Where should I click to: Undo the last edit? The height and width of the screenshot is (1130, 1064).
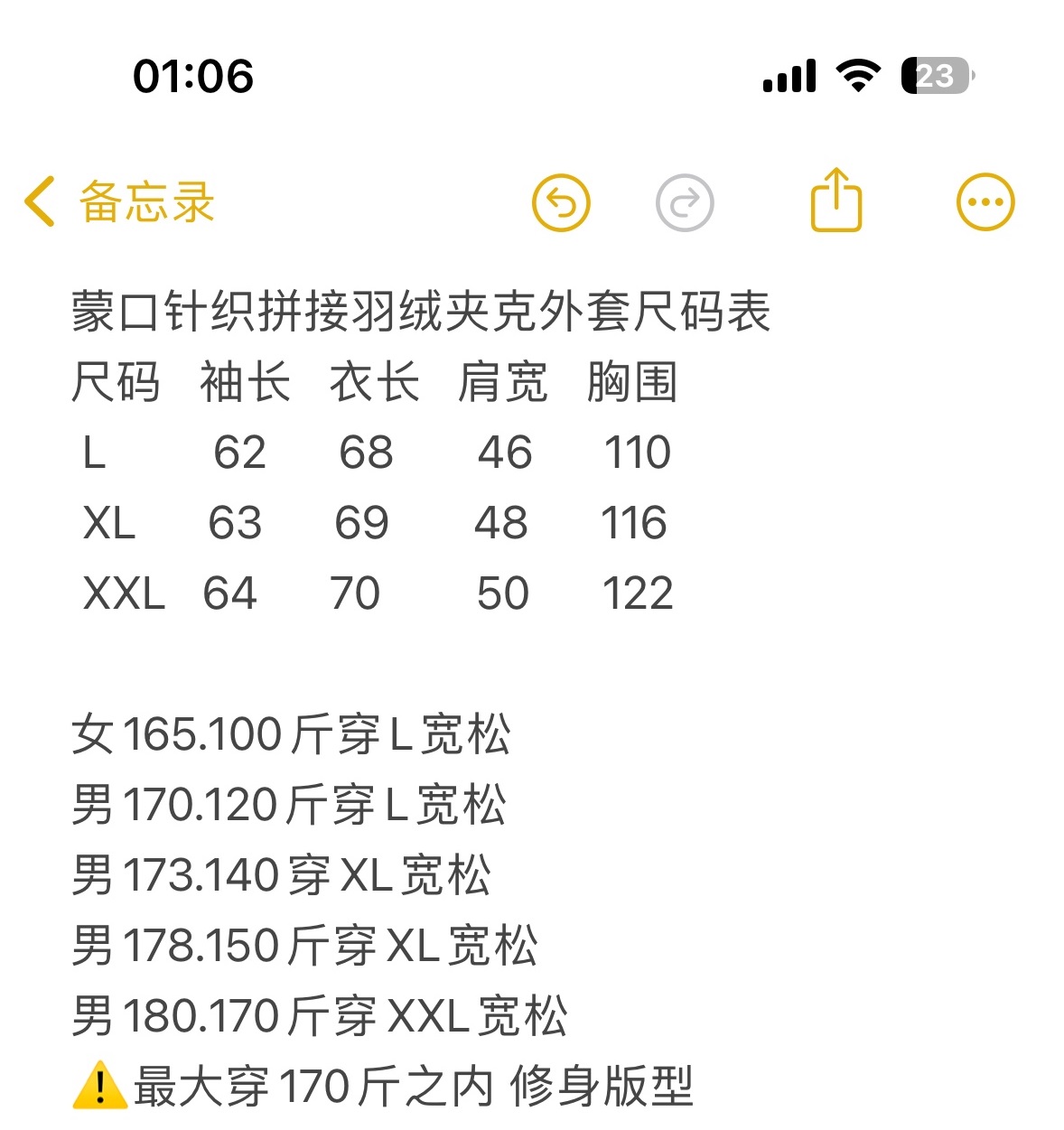pos(561,202)
